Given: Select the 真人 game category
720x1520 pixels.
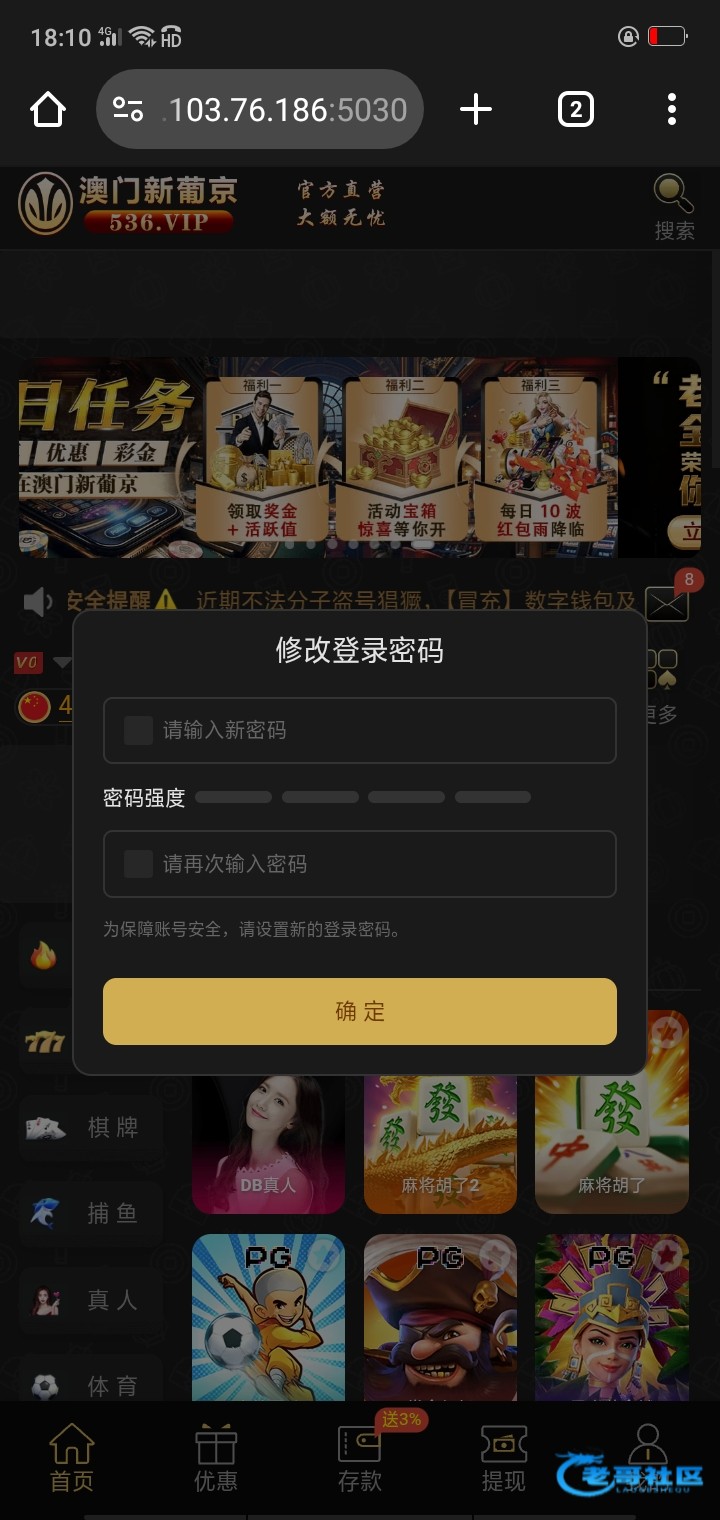Looking at the screenshot, I should (90, 1300).
